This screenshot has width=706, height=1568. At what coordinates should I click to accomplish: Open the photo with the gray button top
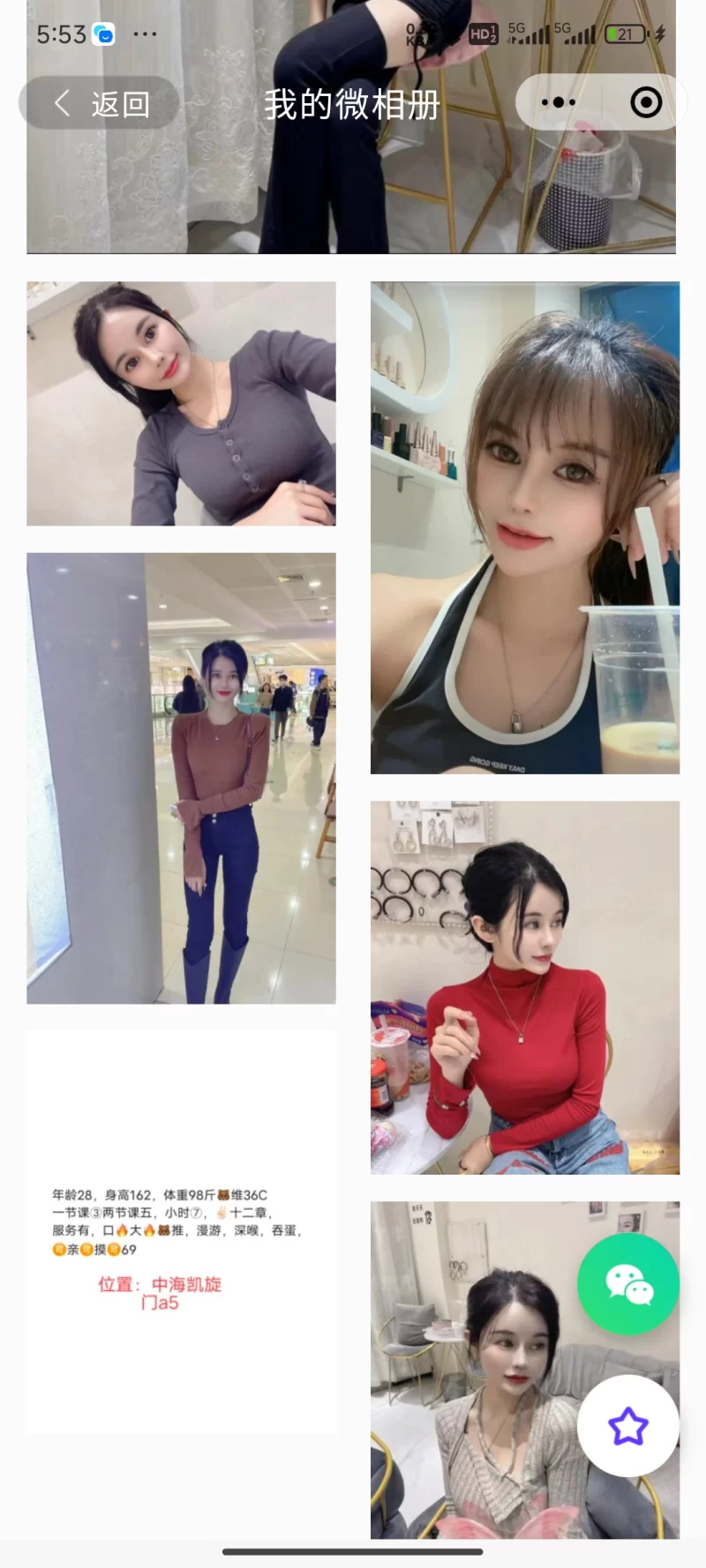181,403
